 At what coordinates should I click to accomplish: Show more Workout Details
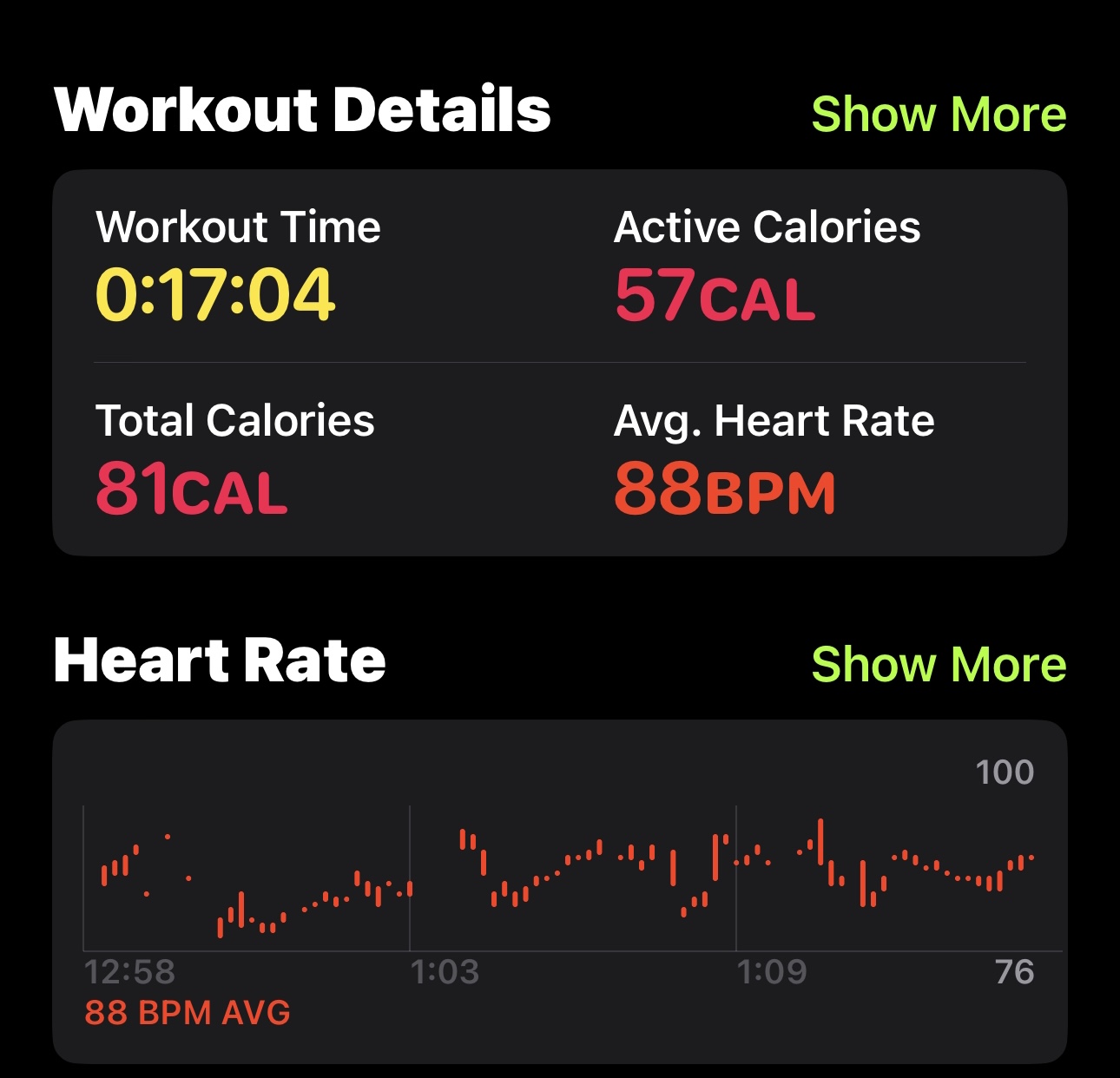[938, 115]
